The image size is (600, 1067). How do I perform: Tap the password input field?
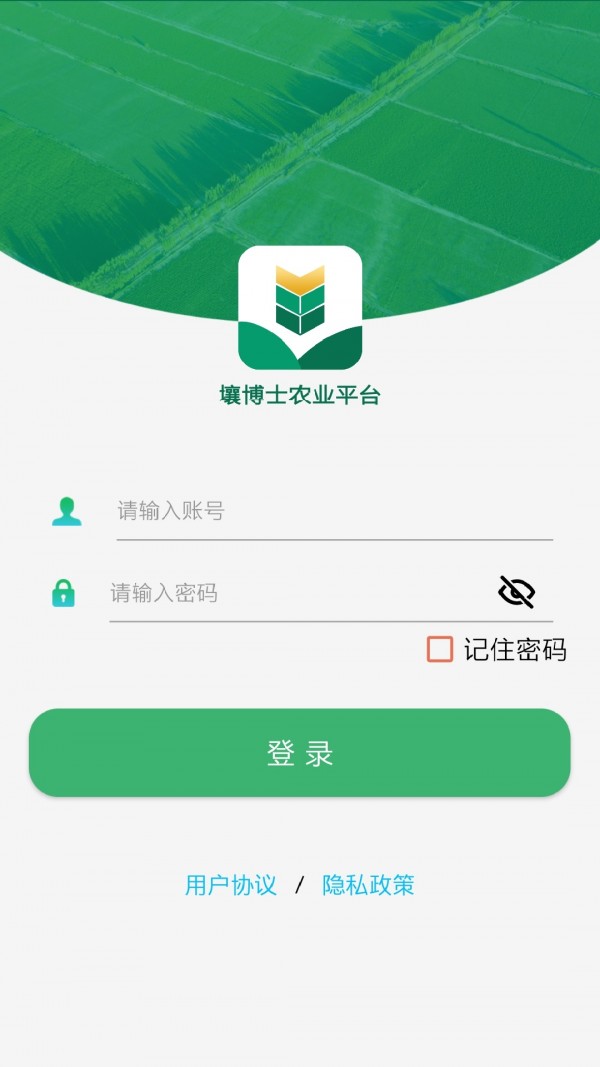click(300, 593)
